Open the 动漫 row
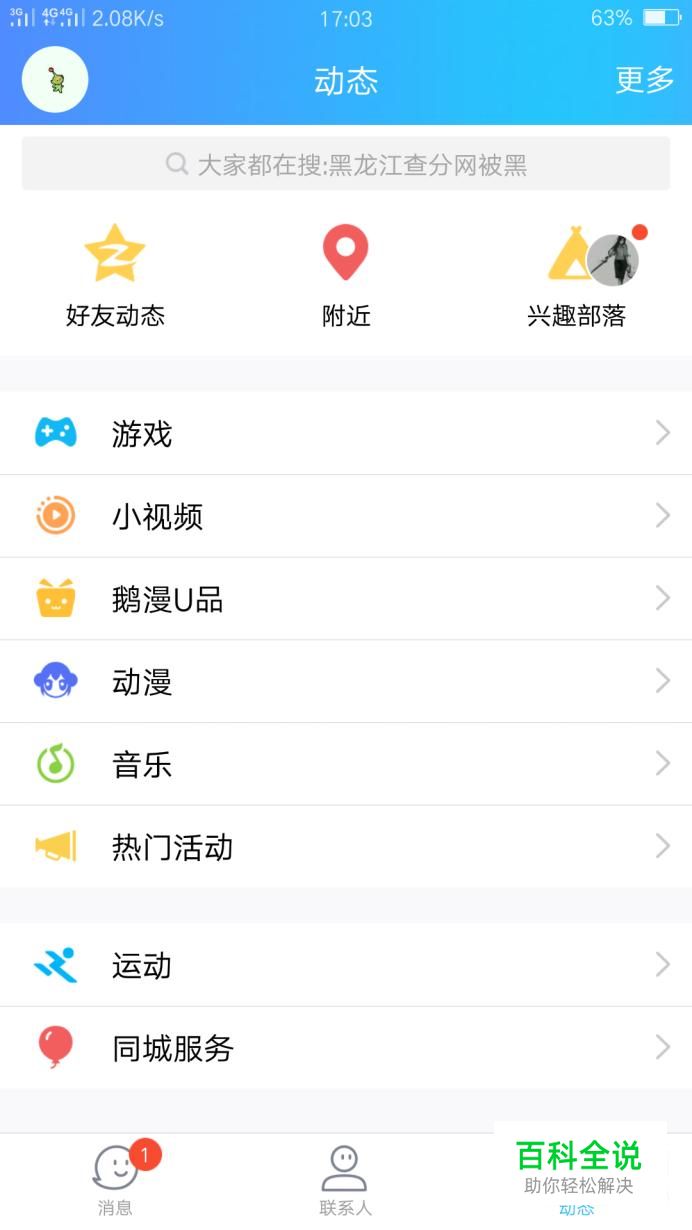The width and height of the screenshot is (692, 1230). (x=346, y=682)
